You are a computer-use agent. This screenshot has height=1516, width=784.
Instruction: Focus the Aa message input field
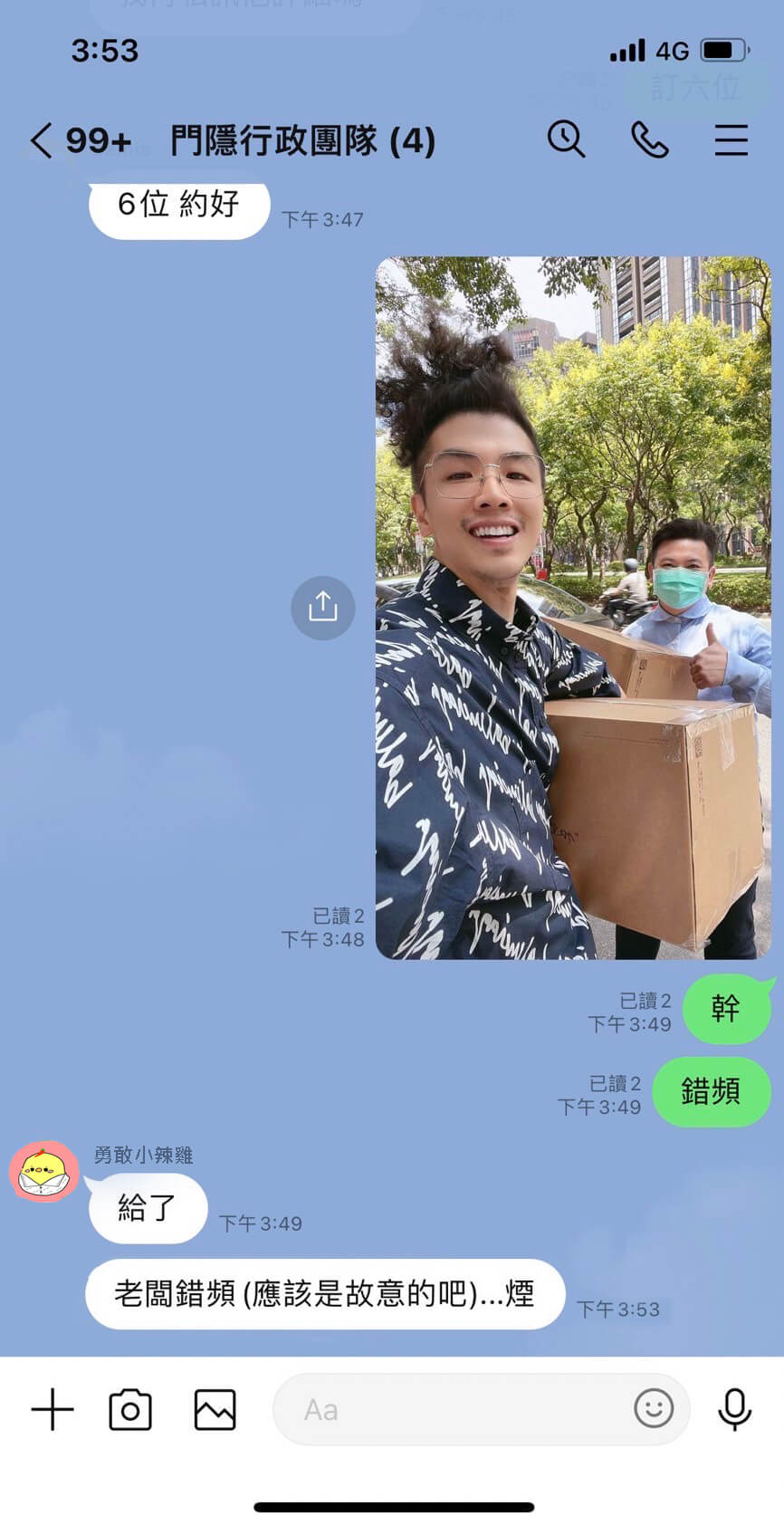(x=453, y=1409)
